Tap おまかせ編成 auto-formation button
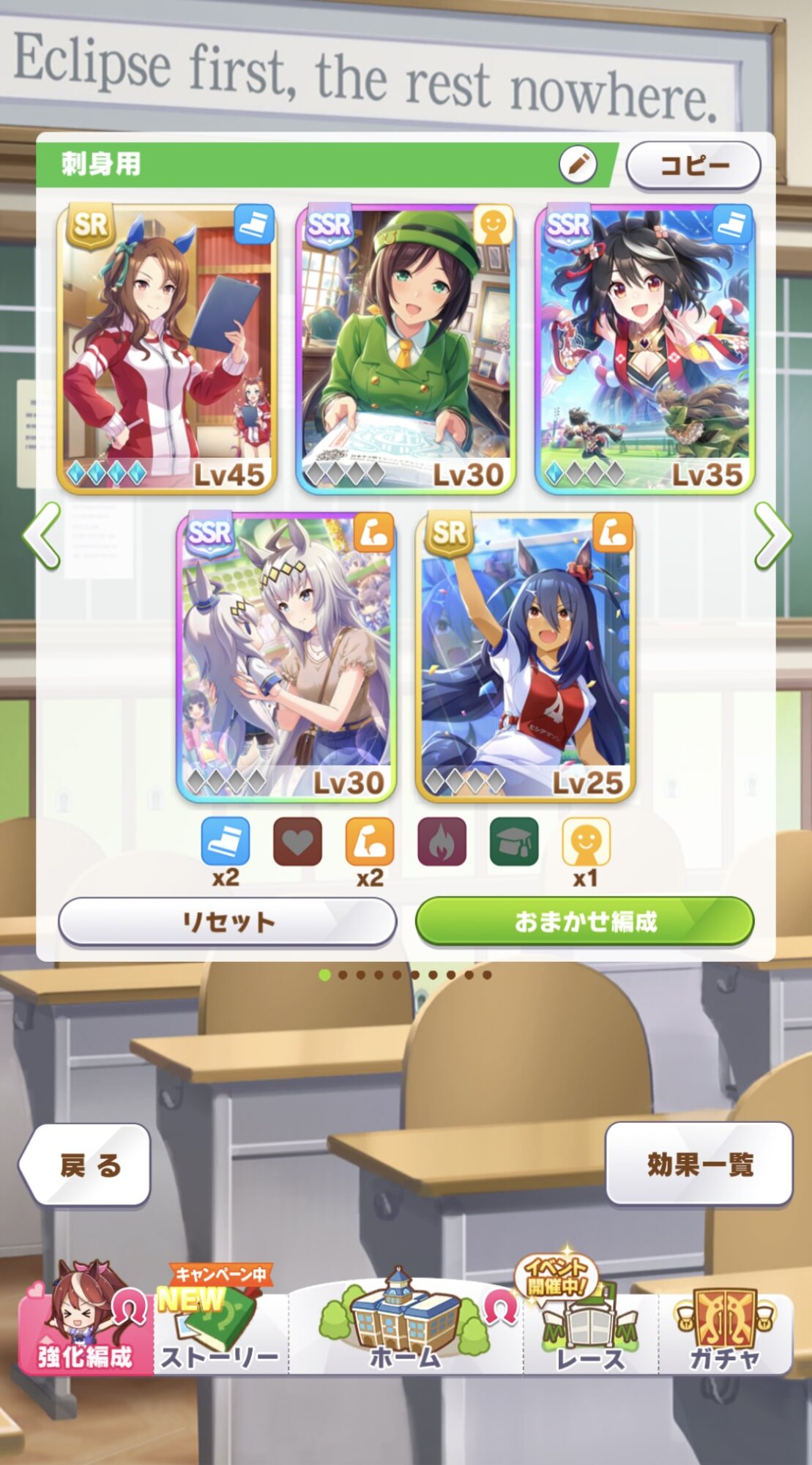Image resolution: width=812 pixels, height=1465 pixels. point(584,921)
